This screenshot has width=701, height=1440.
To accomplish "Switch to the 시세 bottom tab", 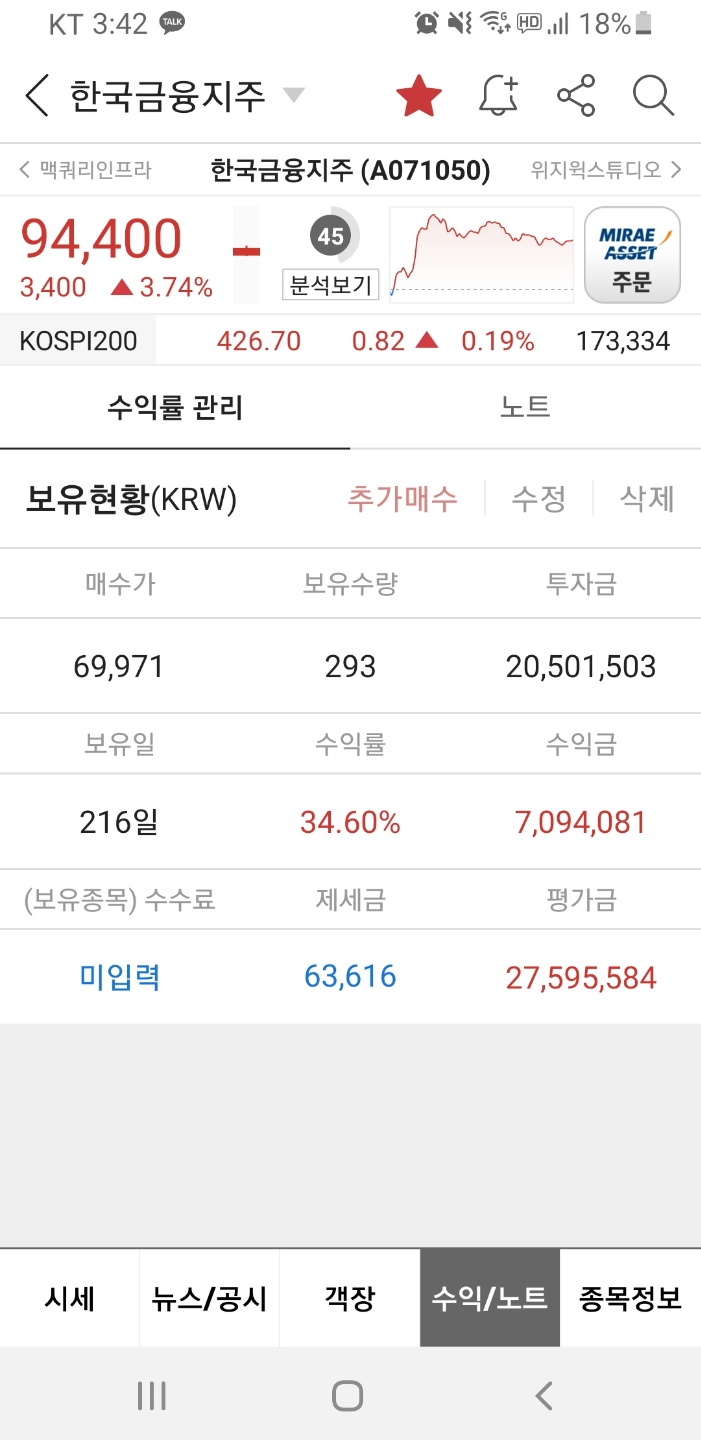I will coord(70,1298).
